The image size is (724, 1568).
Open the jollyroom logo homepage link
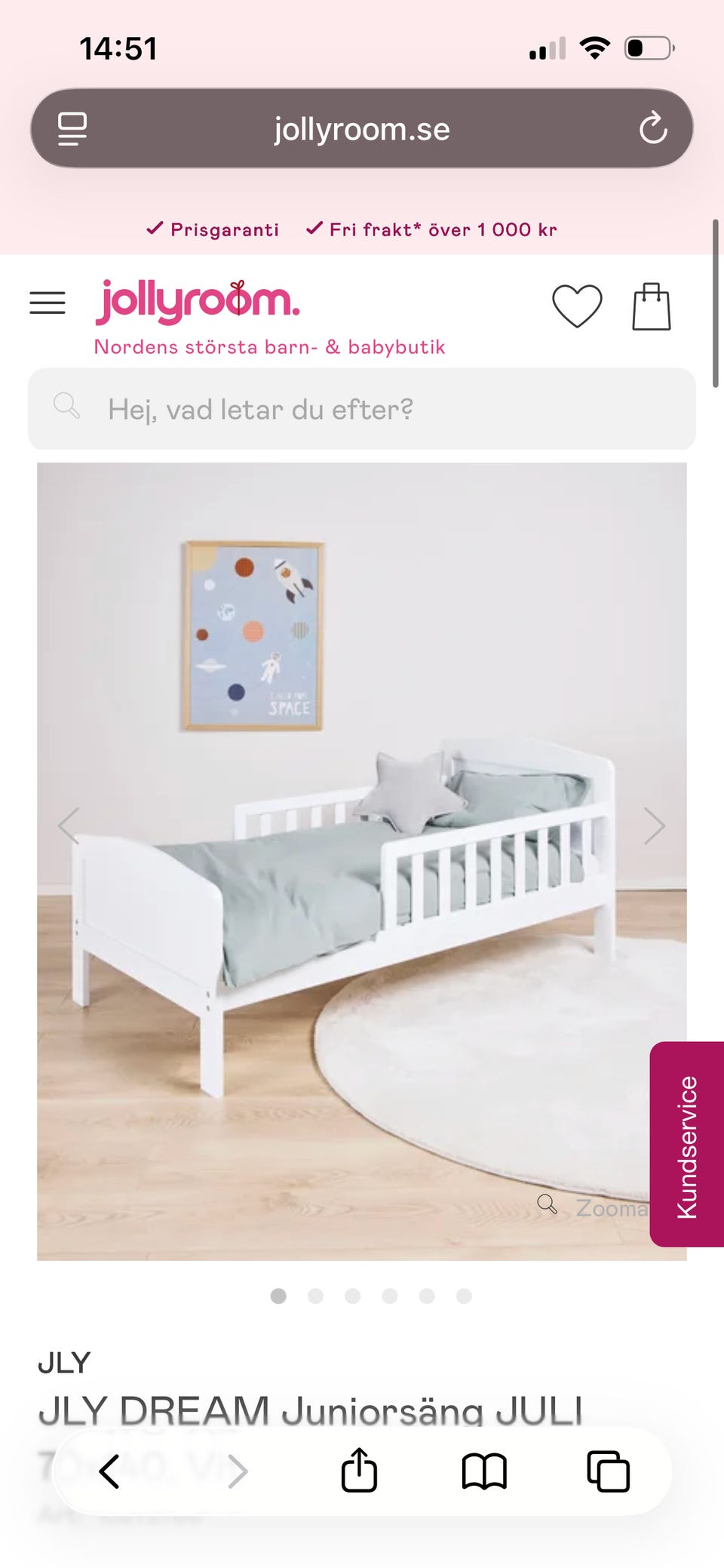click(198, 303)
